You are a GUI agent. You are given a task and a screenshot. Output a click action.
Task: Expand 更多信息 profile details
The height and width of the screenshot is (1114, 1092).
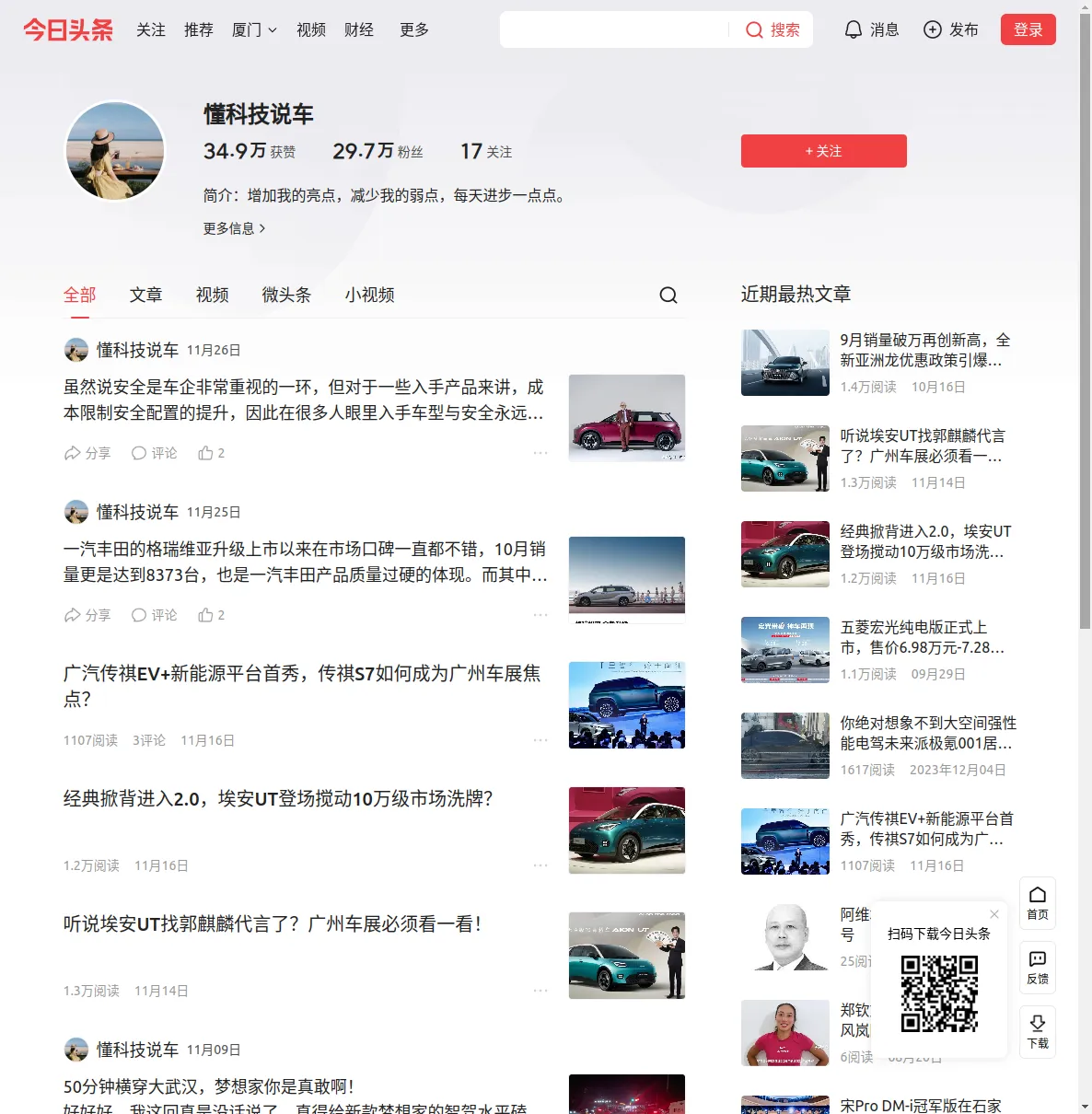234,228
